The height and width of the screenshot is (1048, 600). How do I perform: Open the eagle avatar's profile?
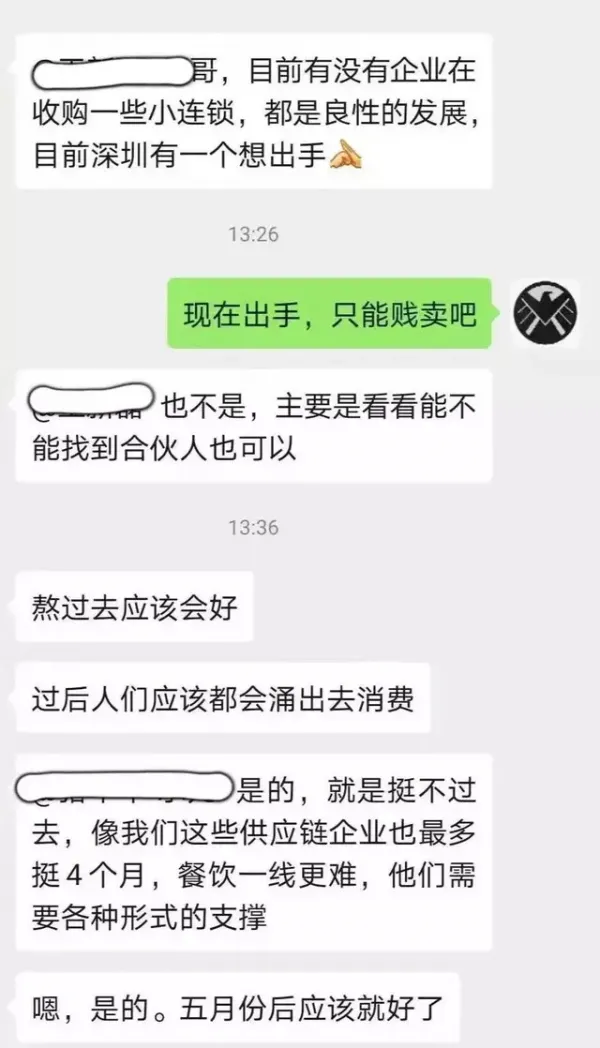545,313
